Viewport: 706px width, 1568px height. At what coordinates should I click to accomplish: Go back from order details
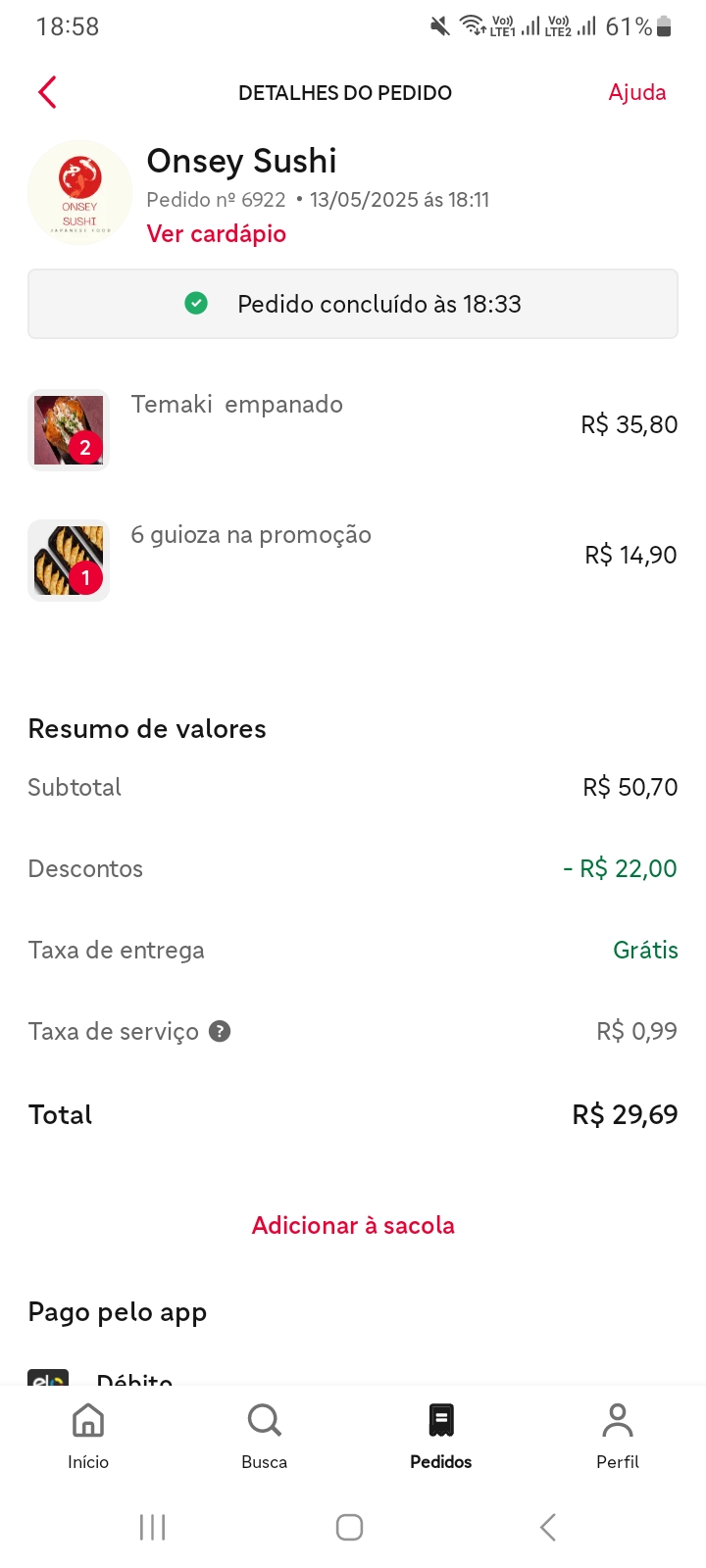pyautogui.click(x=47, y=92)
